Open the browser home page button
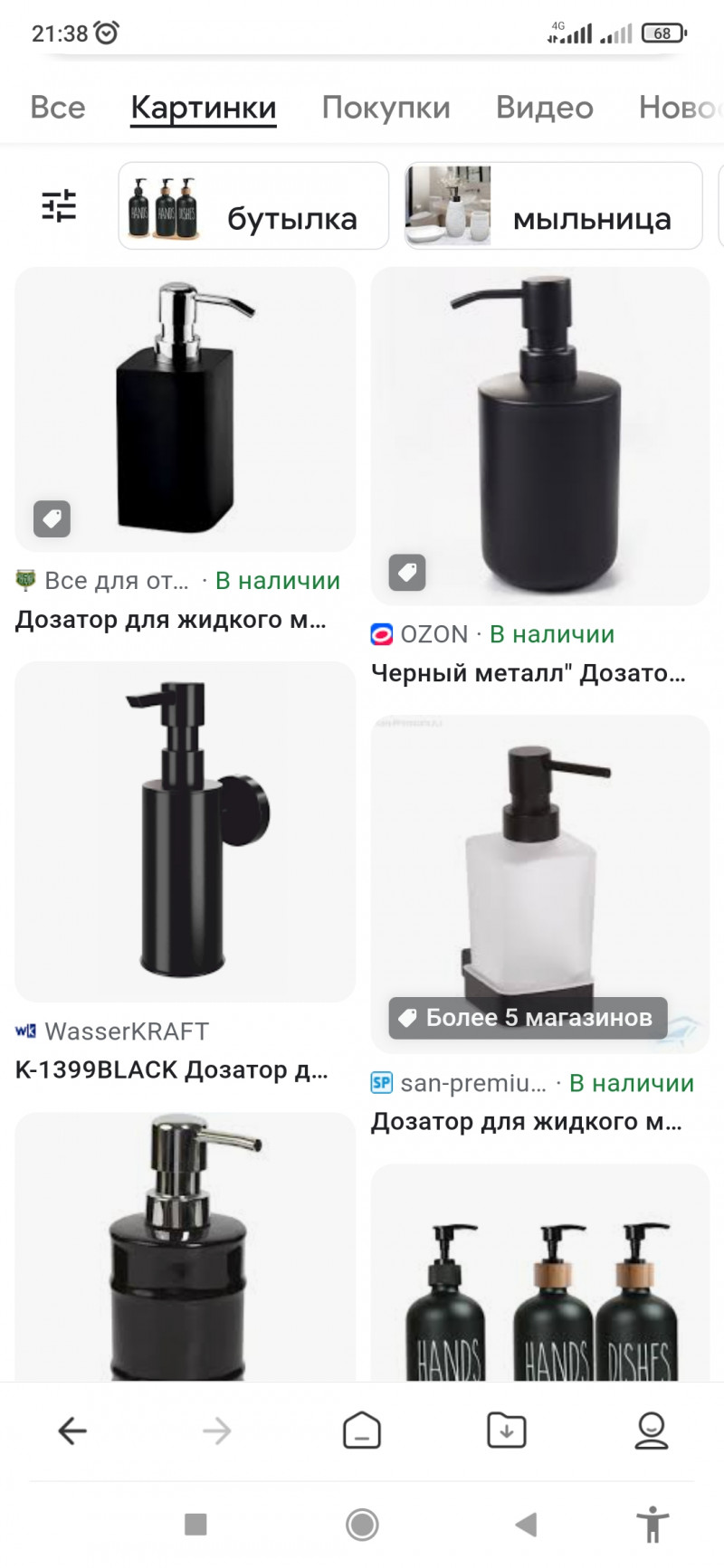Viewport: 724px width, 1568px height. click(362, 1430)
